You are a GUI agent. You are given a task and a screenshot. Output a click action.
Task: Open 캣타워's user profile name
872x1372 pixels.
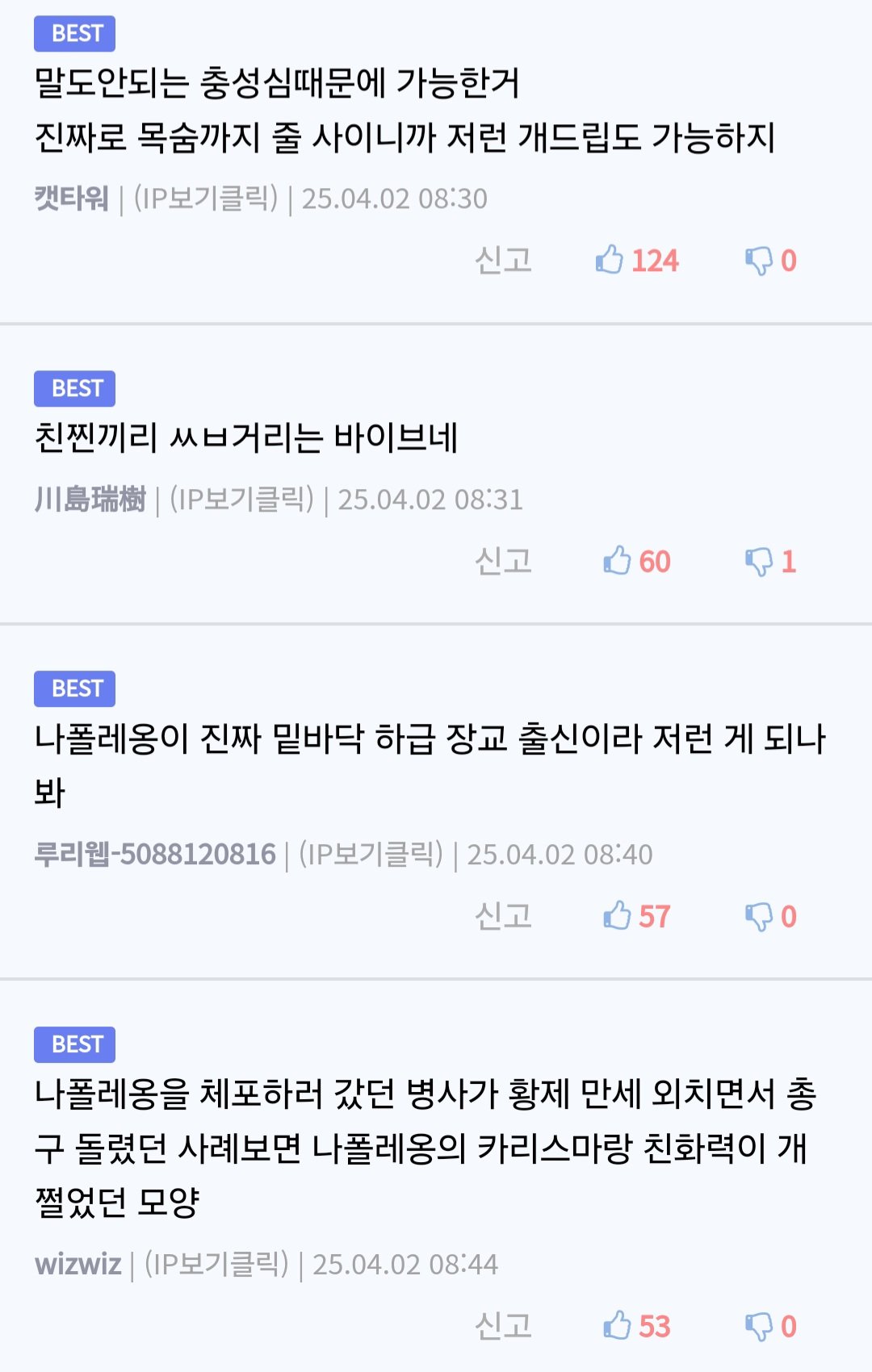pos(71,198)
